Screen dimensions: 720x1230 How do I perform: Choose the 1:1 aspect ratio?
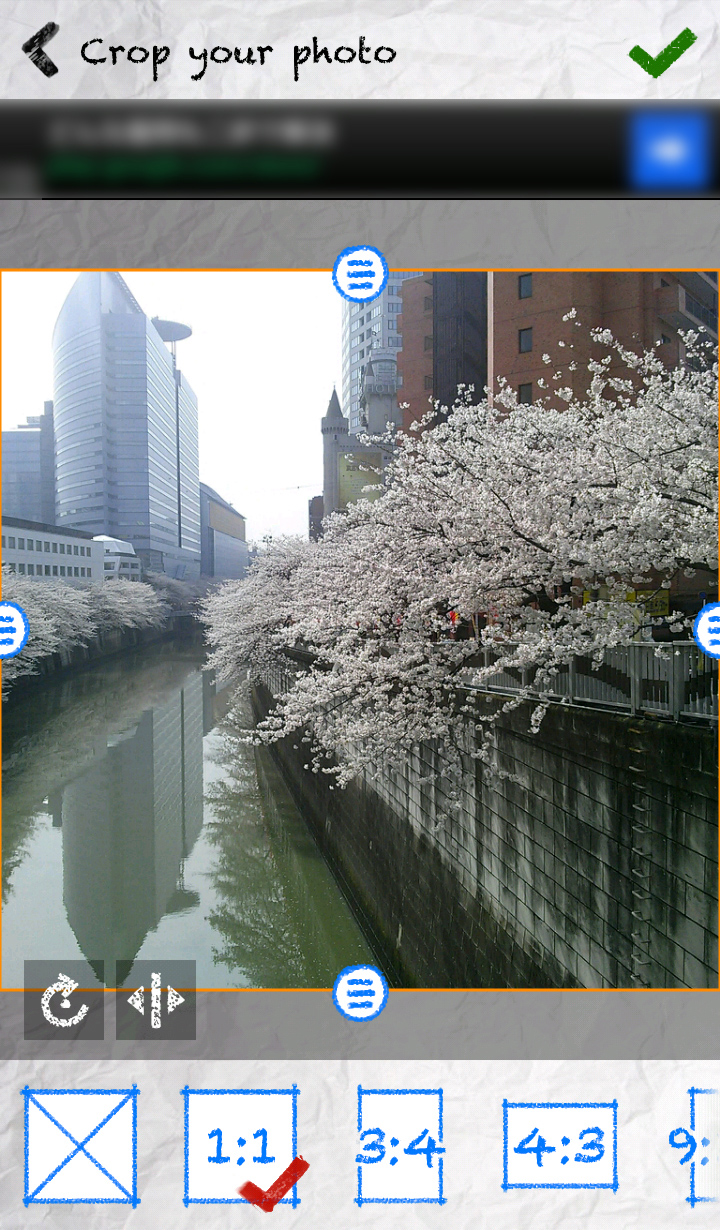(240, 1146)
